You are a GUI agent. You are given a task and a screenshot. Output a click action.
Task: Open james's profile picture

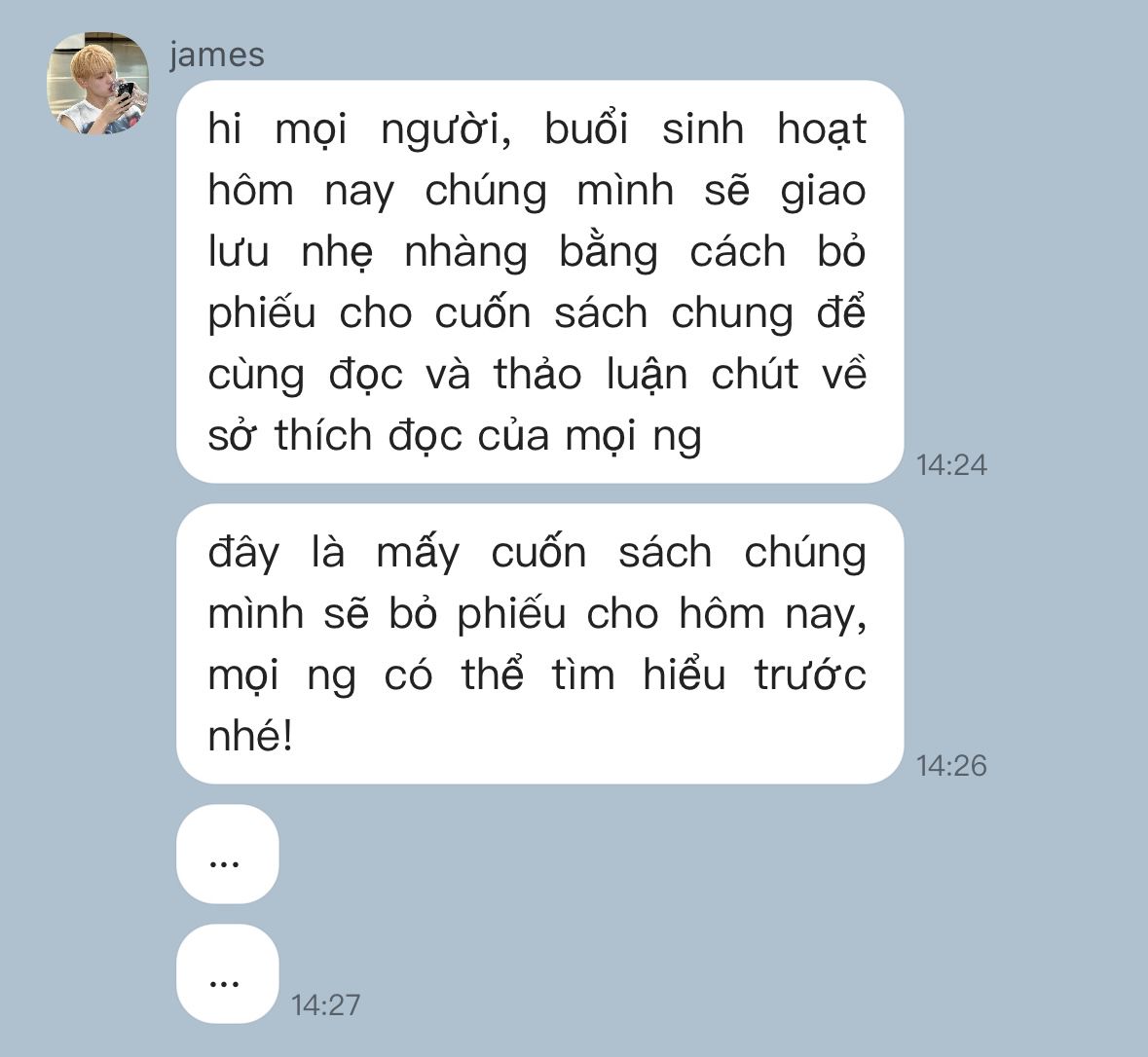(98, 83)
